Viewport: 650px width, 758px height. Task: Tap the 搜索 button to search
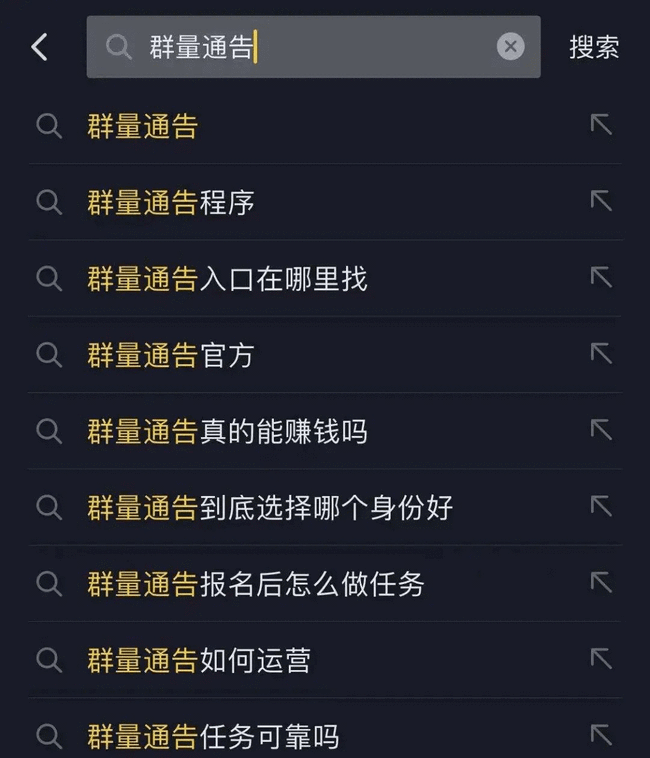point(594,47)
